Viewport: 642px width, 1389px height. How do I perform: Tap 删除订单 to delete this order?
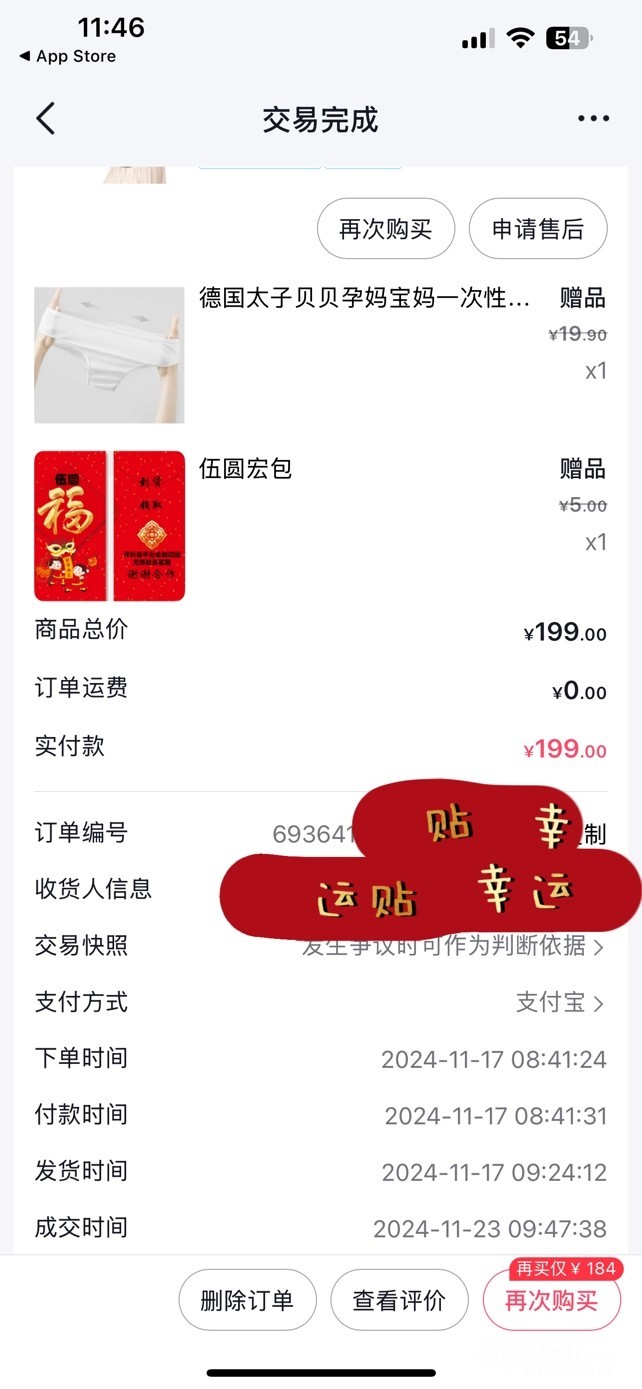point(247,1300)
